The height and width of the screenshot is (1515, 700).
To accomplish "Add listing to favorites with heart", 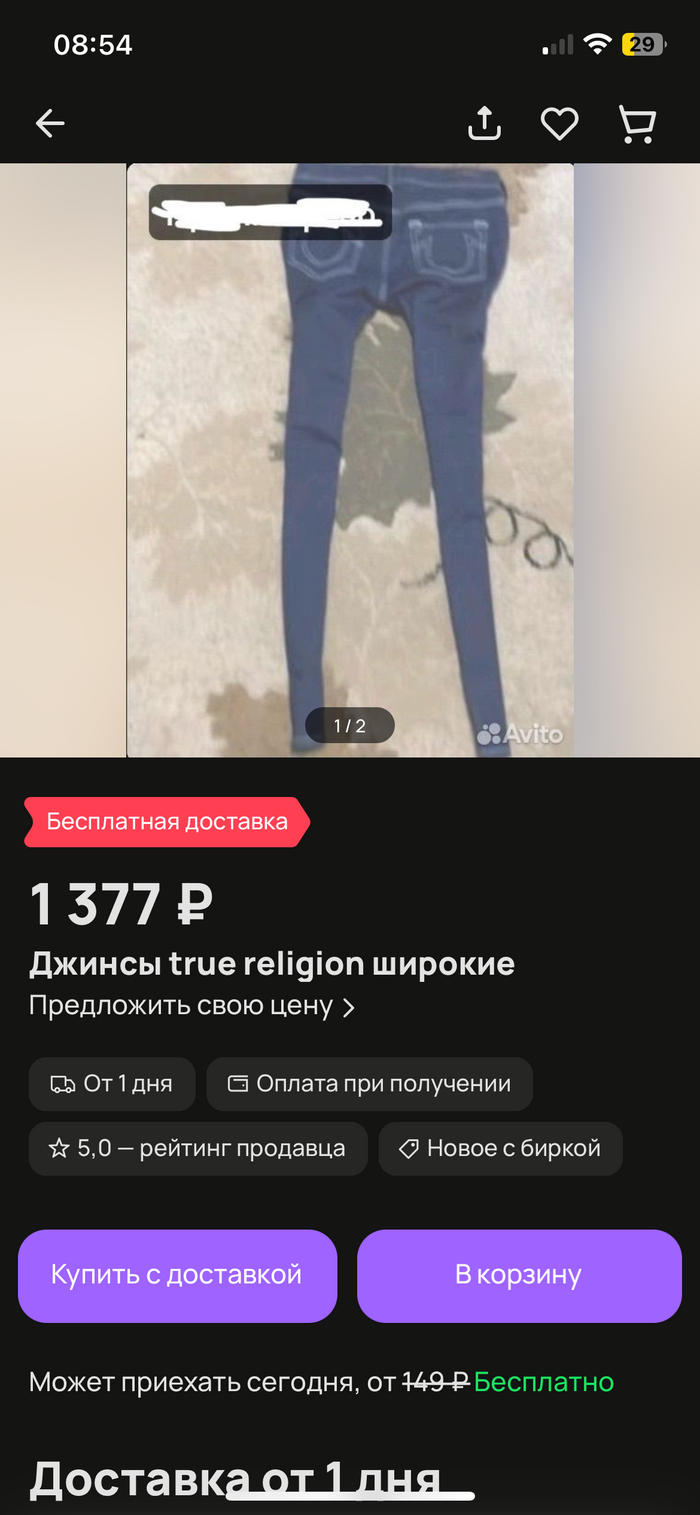I will coord(559,124).
